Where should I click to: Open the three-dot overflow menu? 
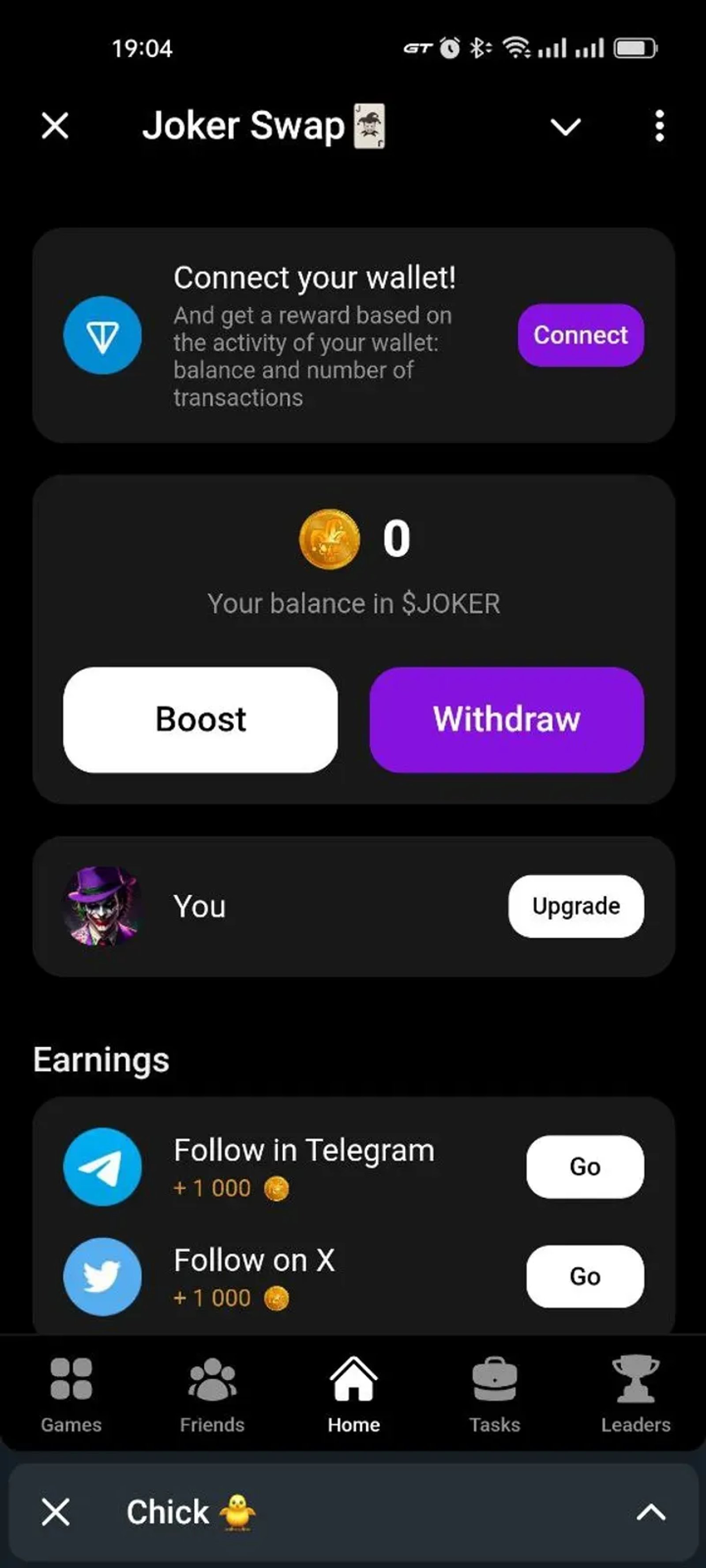659,126
